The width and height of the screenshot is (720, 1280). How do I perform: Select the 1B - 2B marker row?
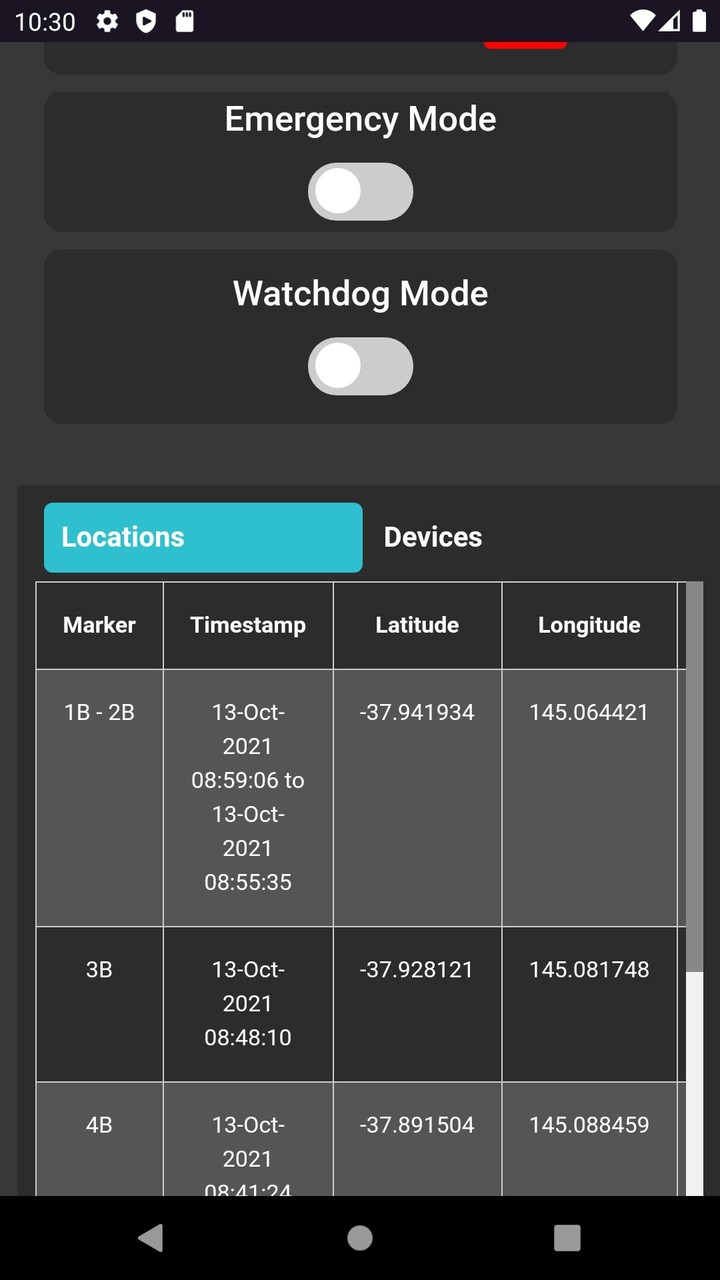tap(99, 713)
